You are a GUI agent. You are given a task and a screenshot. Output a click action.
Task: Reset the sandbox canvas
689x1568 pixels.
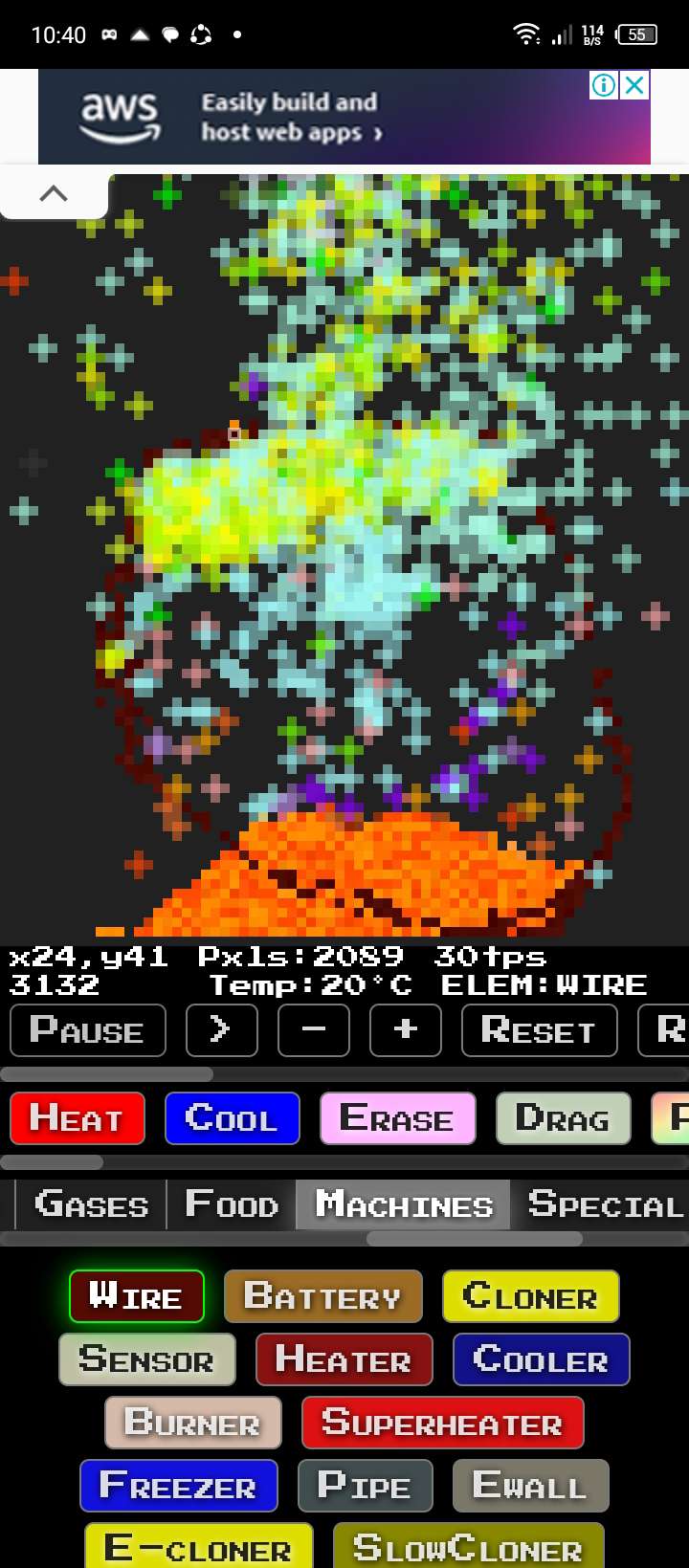tap(539, 1030)
